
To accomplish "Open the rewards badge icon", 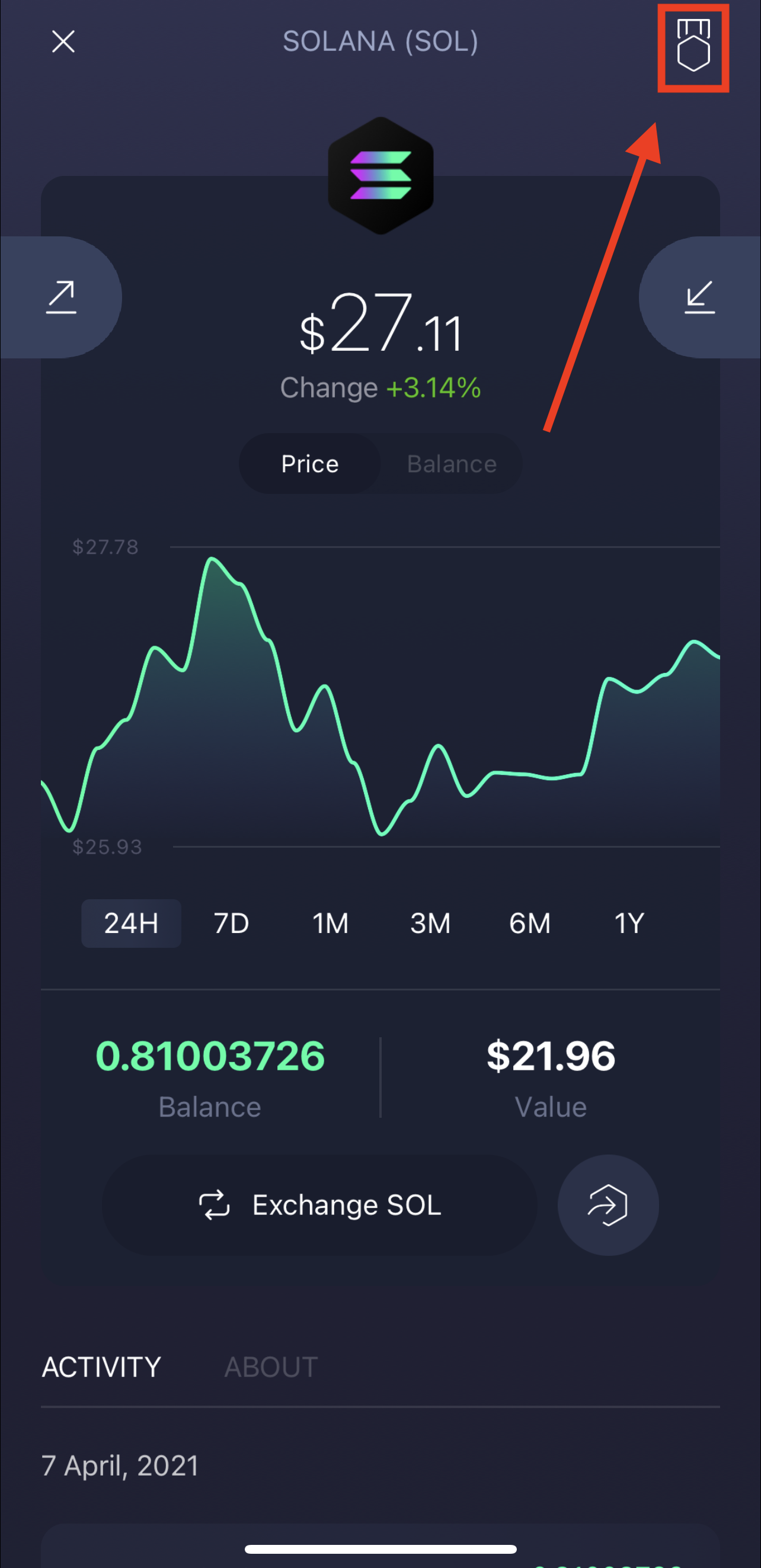I will point(693,46).
